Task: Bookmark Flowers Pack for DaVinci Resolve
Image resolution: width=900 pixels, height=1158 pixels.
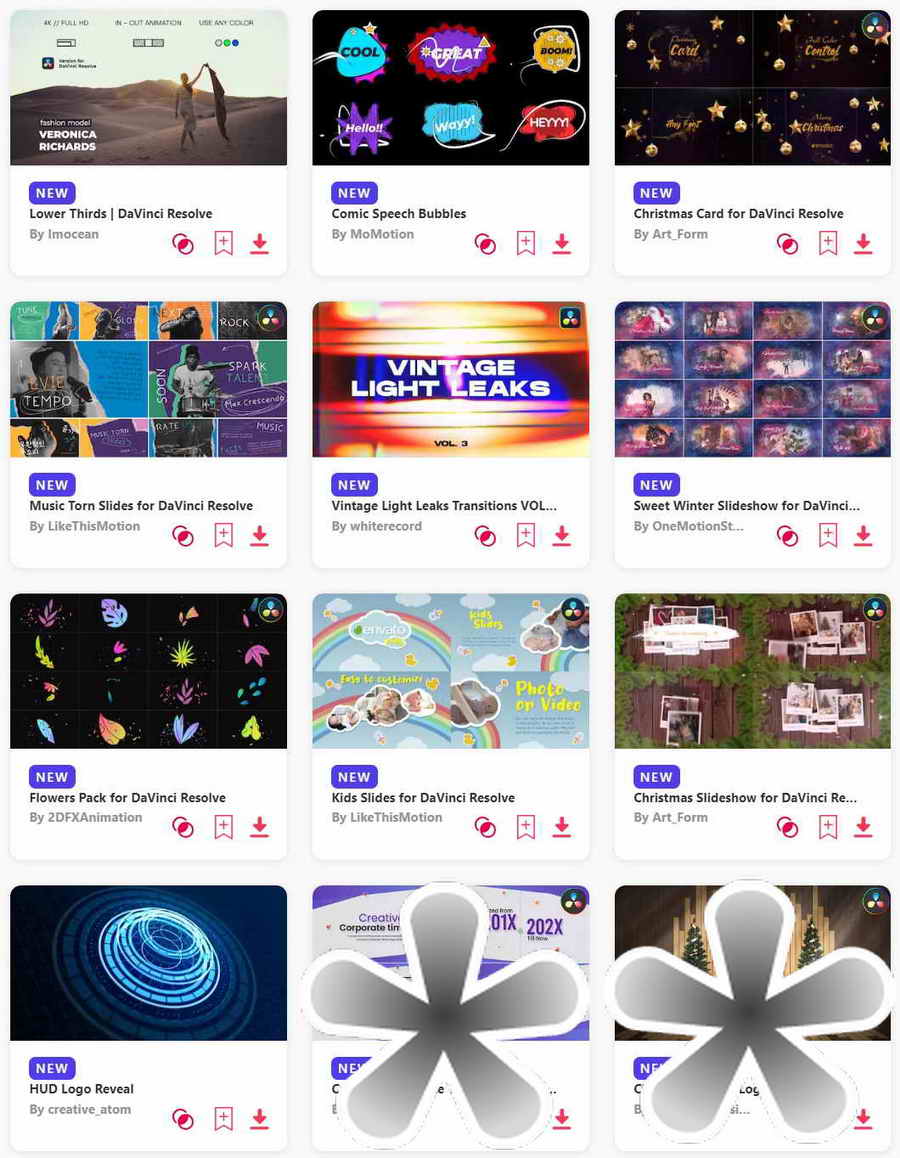Action: pyautogui.click(x=223, y=827)
